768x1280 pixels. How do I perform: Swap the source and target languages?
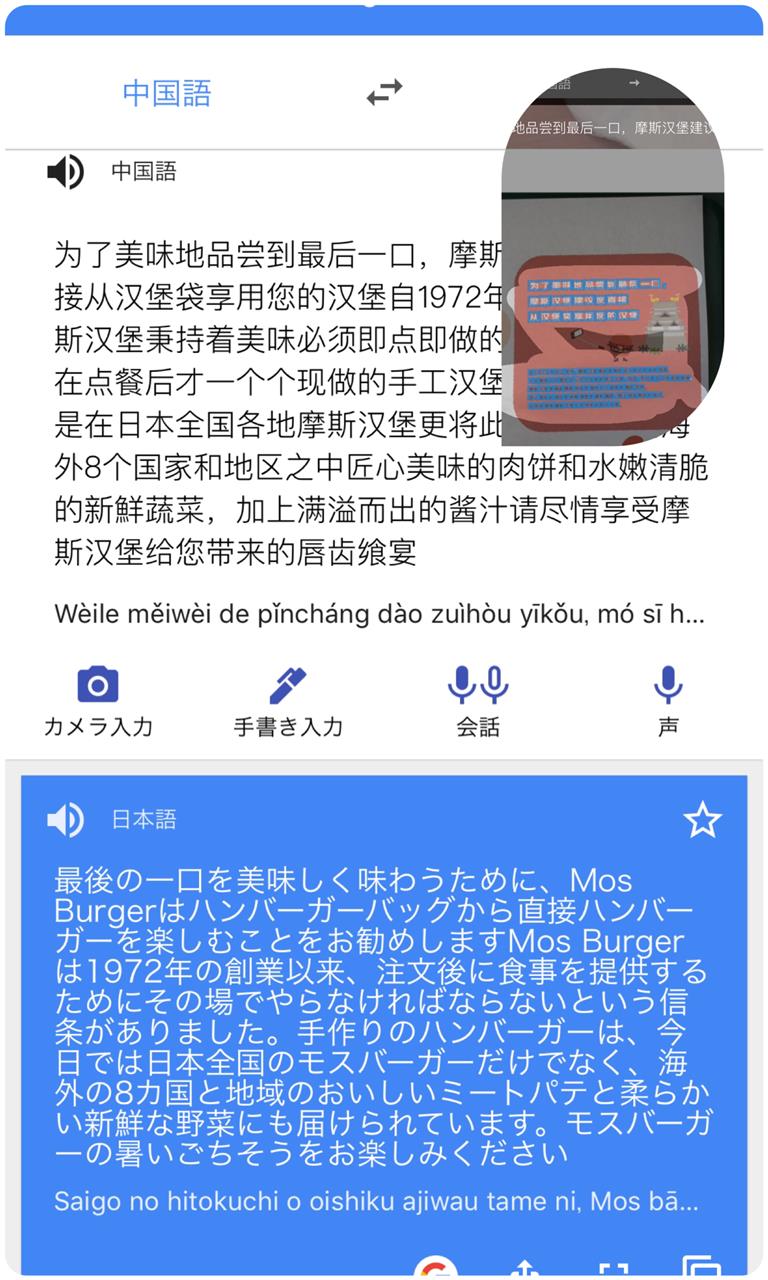click(x=384, y=93)
